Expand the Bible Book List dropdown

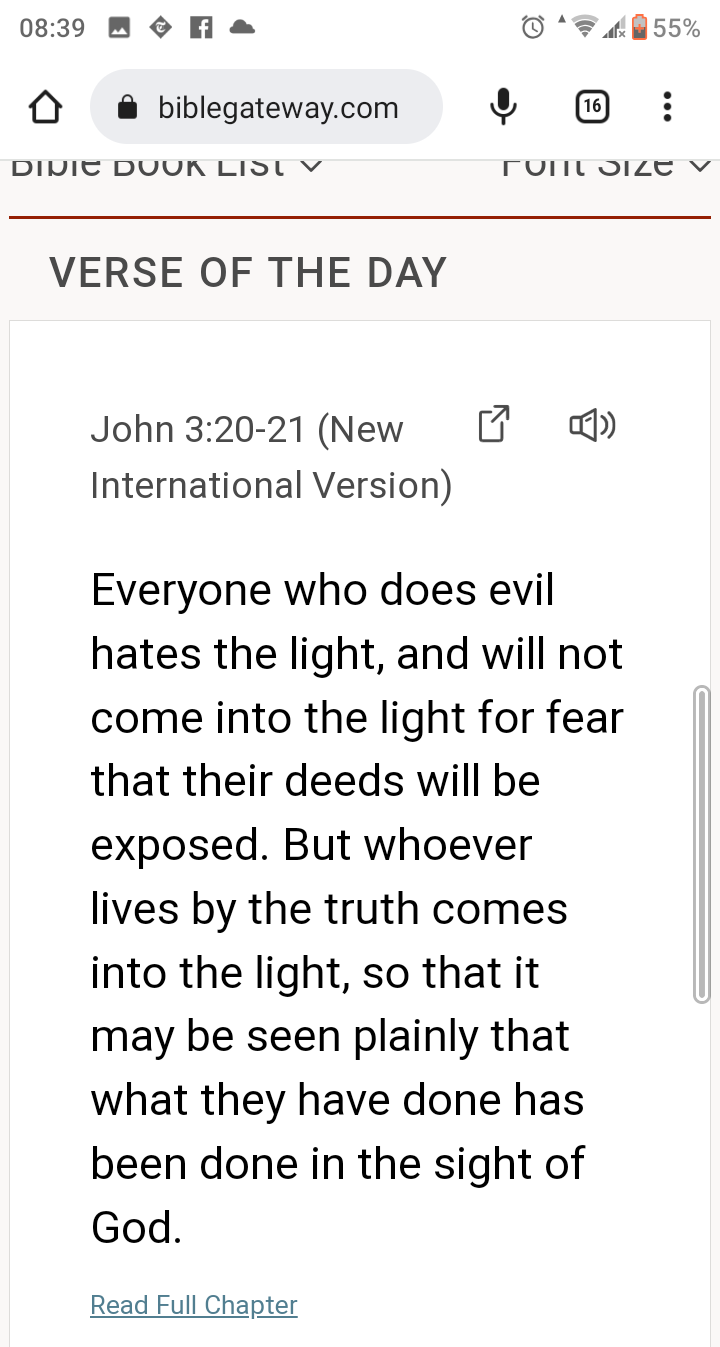pyautogui.click(x=166, y=168)
